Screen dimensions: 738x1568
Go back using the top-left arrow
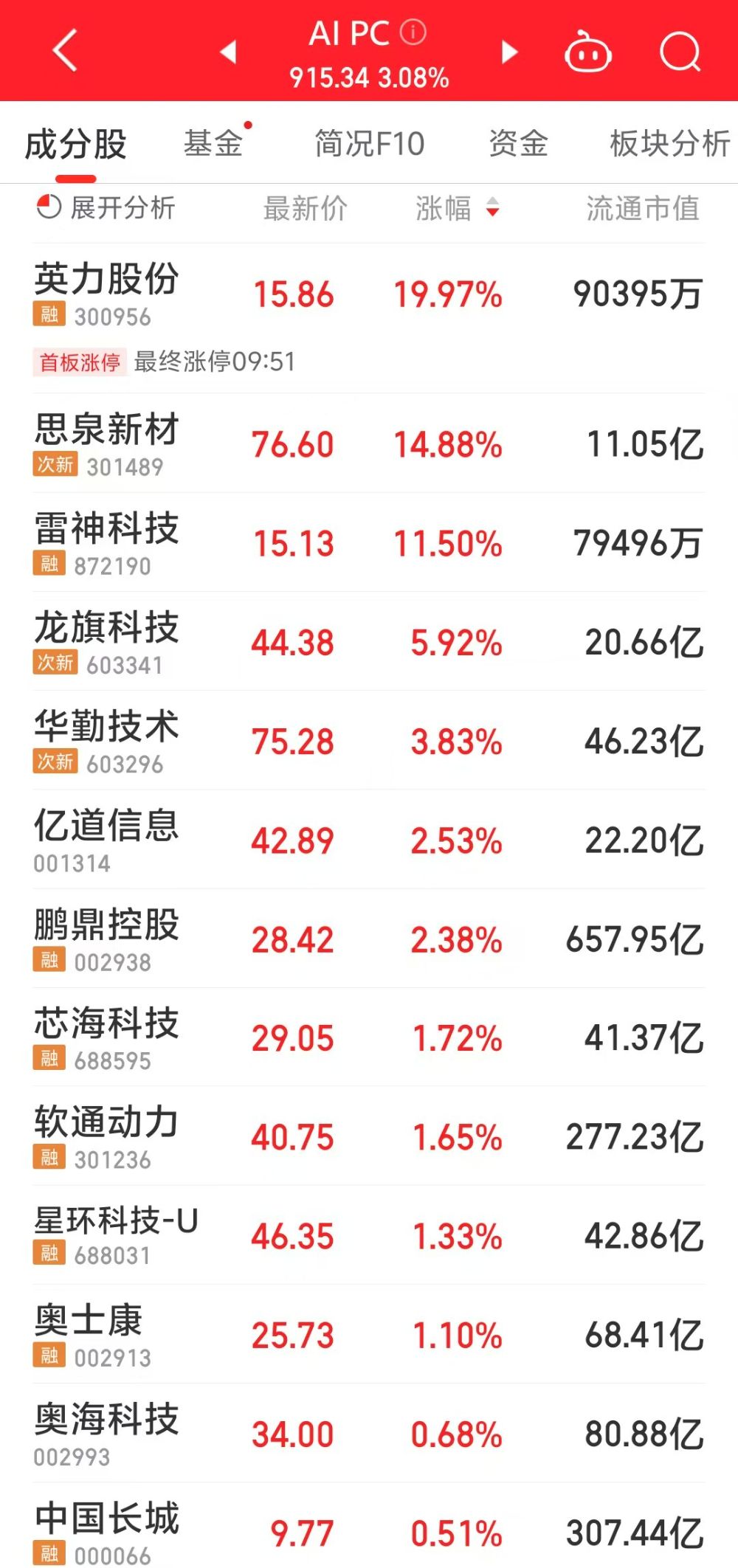coord(66,50)
